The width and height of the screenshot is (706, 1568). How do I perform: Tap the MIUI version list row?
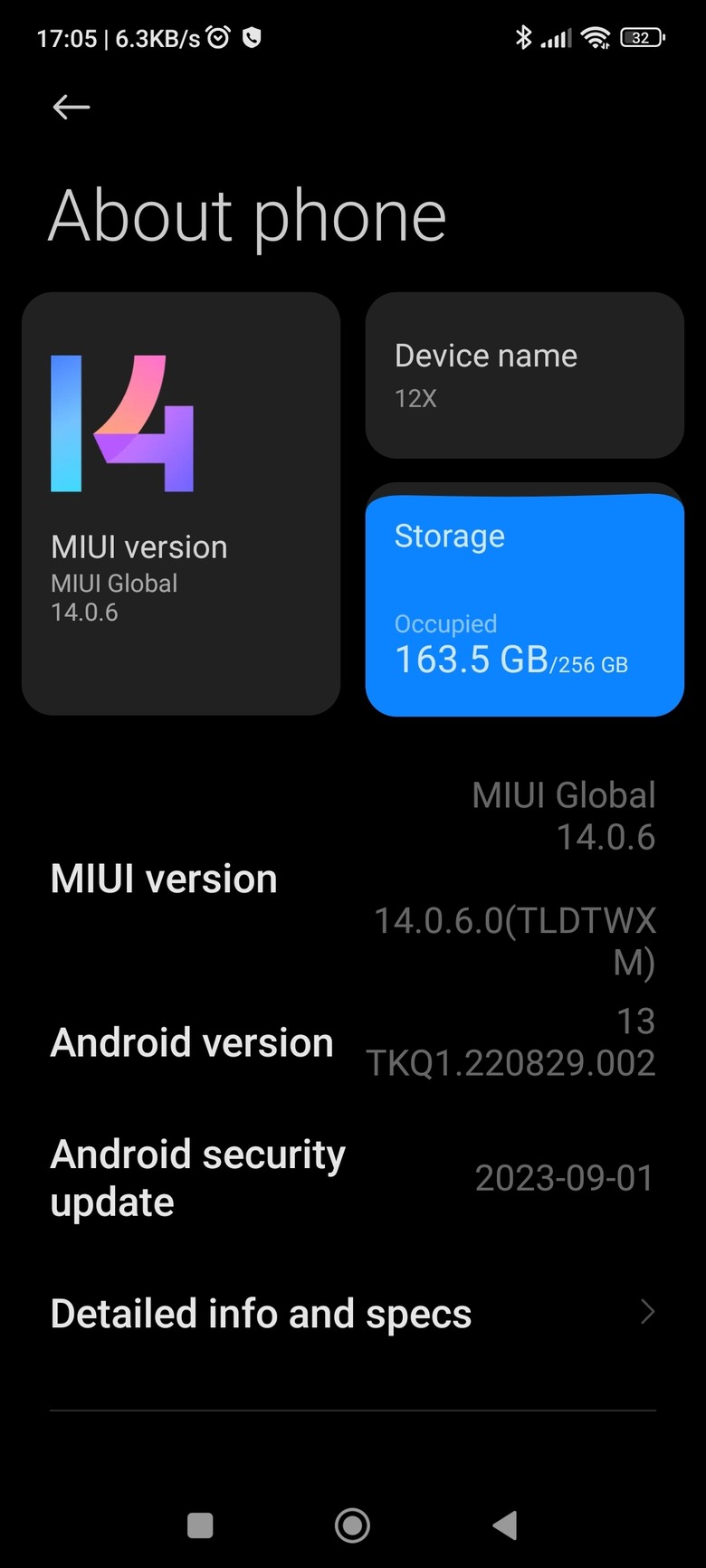tap(352, 879)
